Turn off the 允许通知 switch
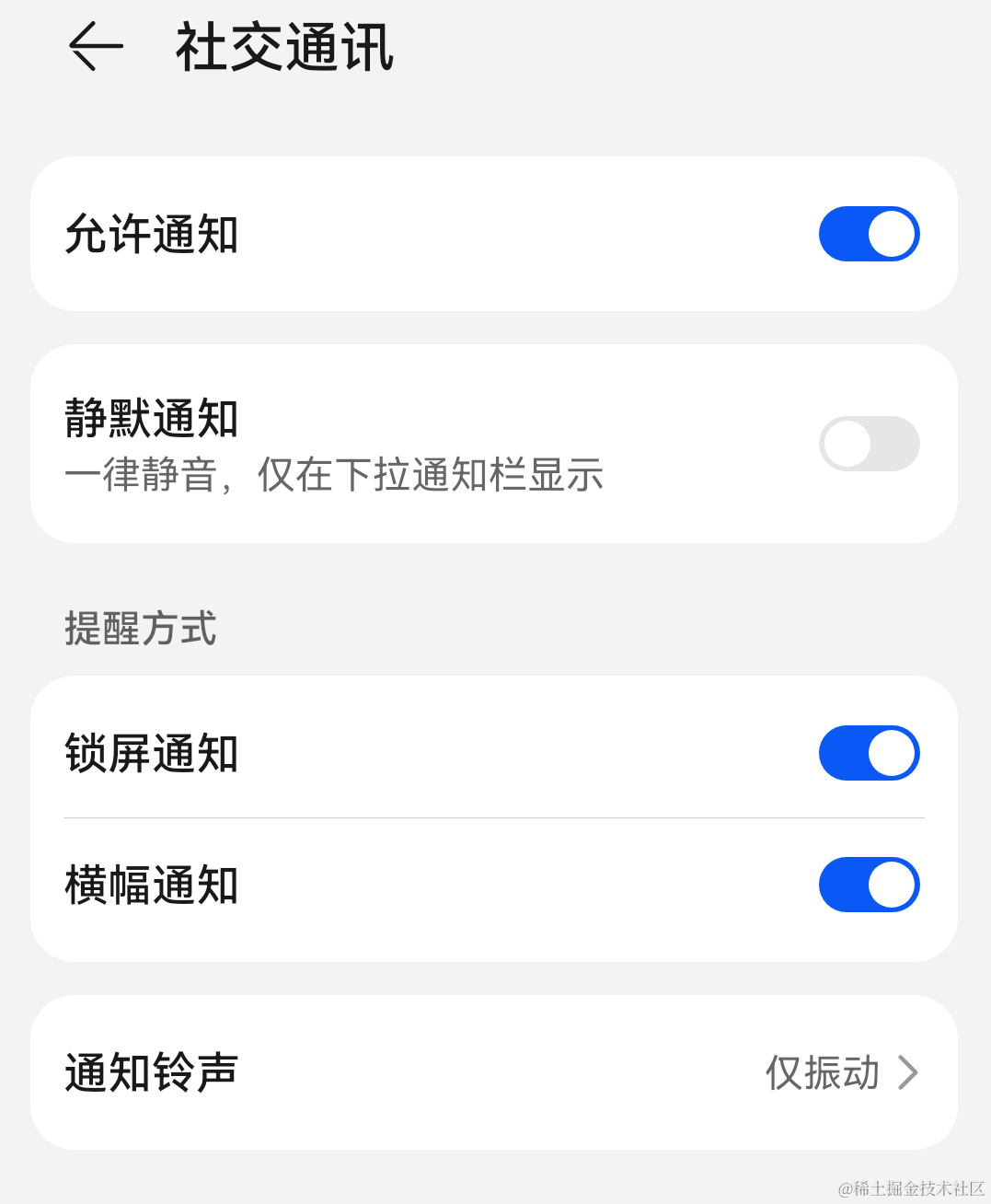The width and height of the screenshot is (991, 1204). pos(869,234)
